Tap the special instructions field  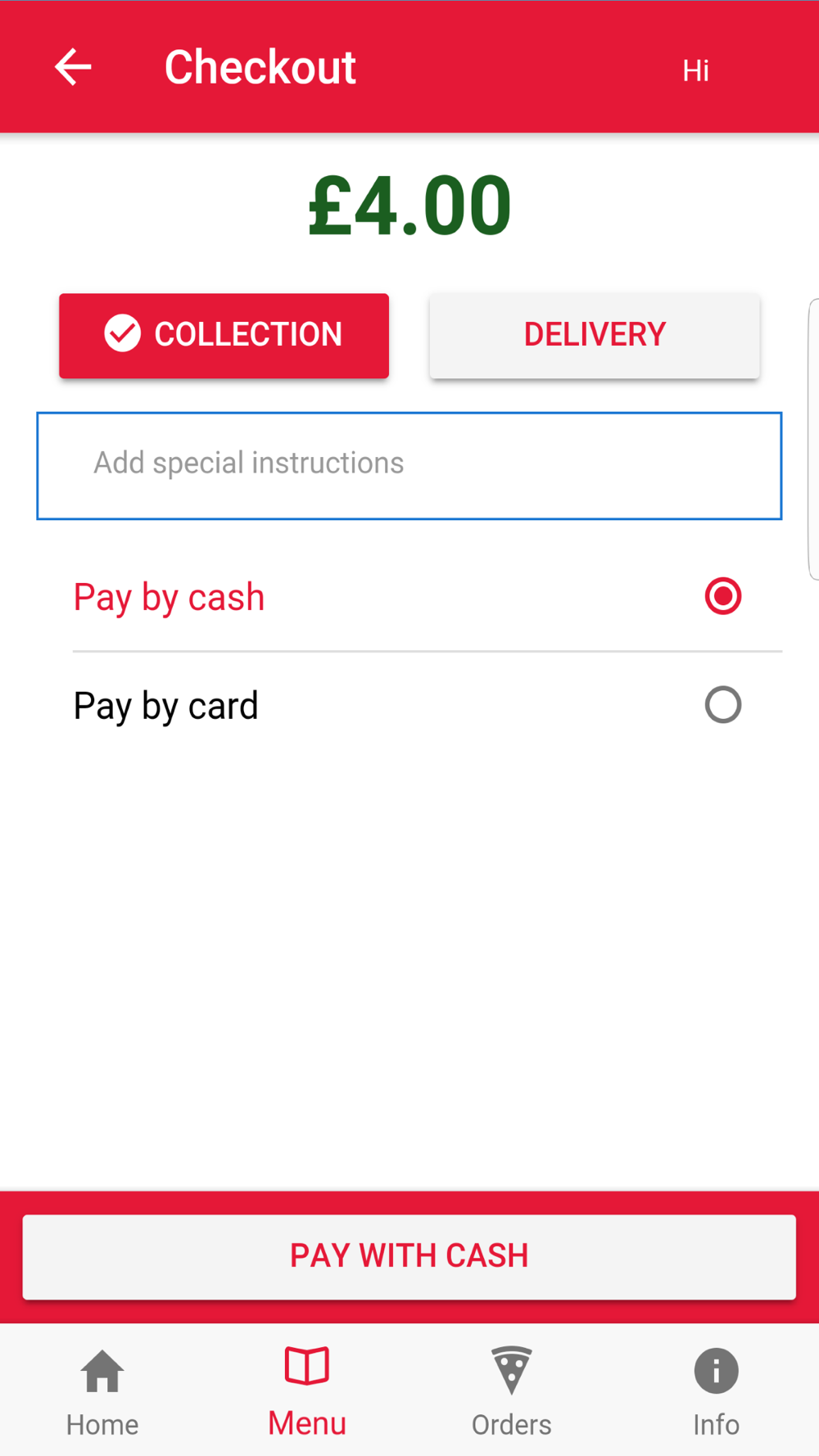click(409, 465)
